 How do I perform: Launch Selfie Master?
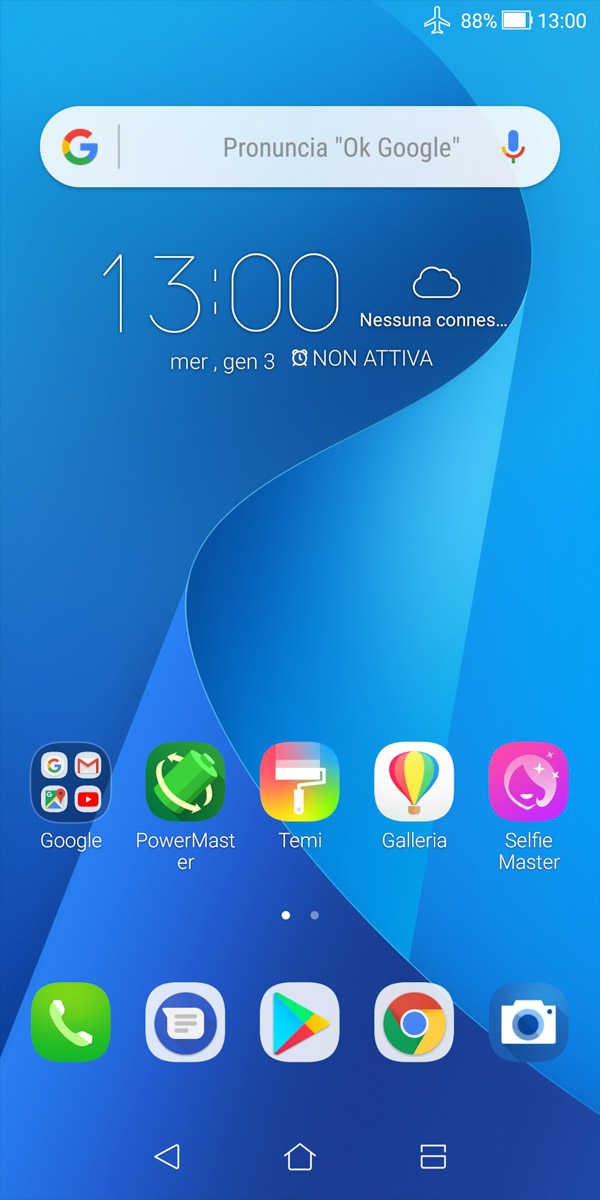(x=529, y=782)
